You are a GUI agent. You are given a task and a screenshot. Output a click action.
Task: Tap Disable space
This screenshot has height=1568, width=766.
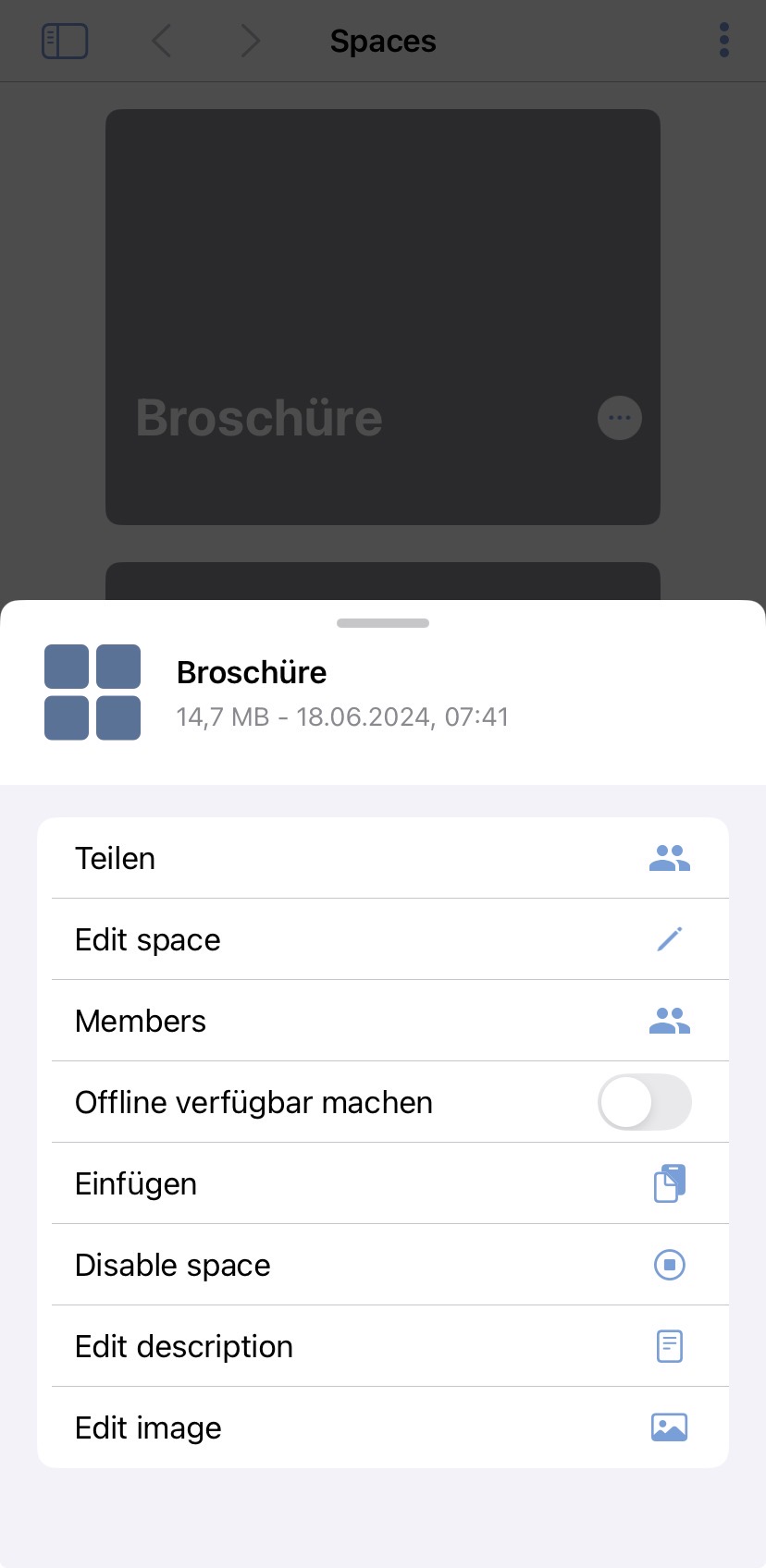click(383, 1265)
